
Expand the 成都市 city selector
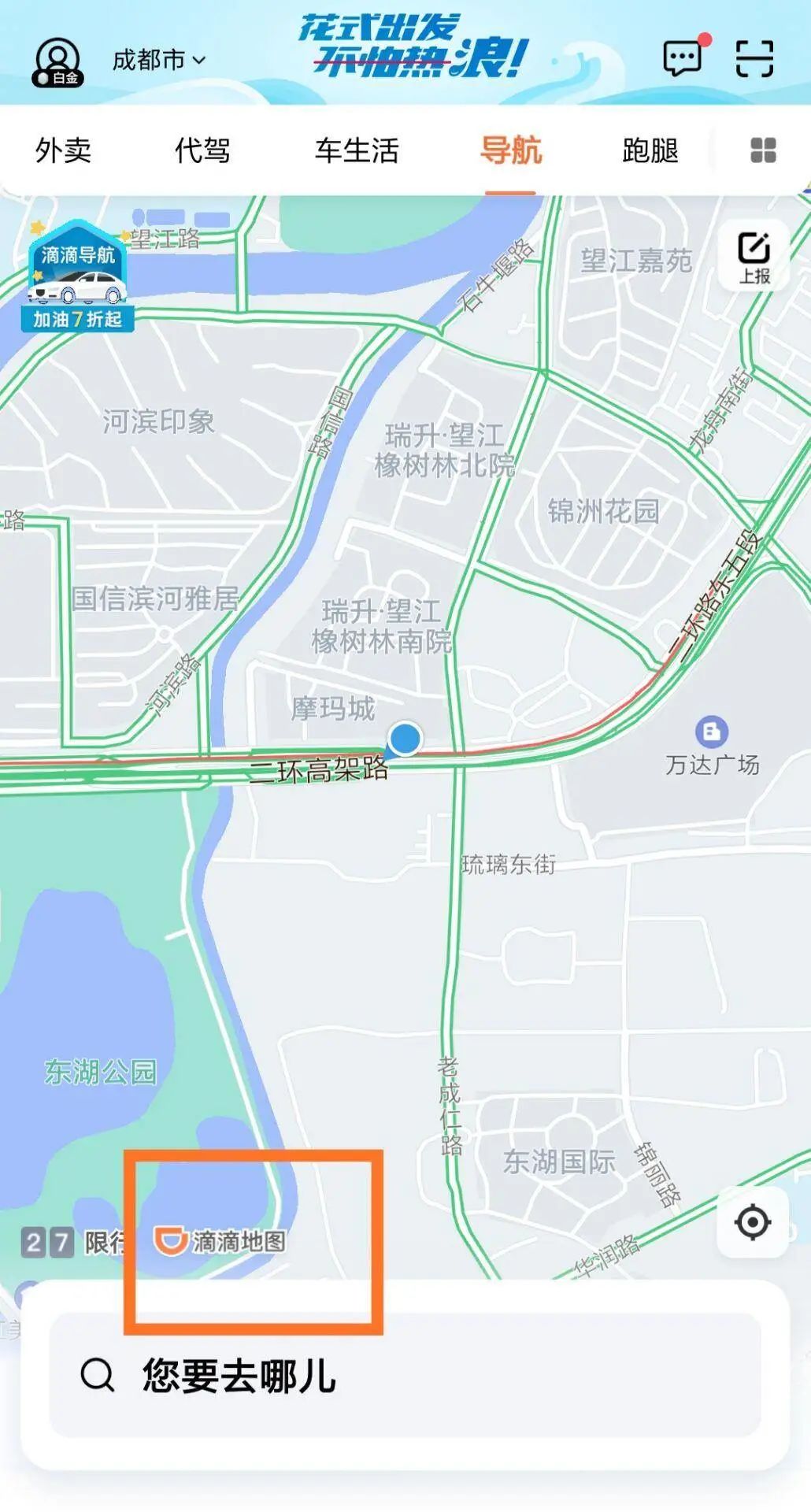[x=158, y=60]
